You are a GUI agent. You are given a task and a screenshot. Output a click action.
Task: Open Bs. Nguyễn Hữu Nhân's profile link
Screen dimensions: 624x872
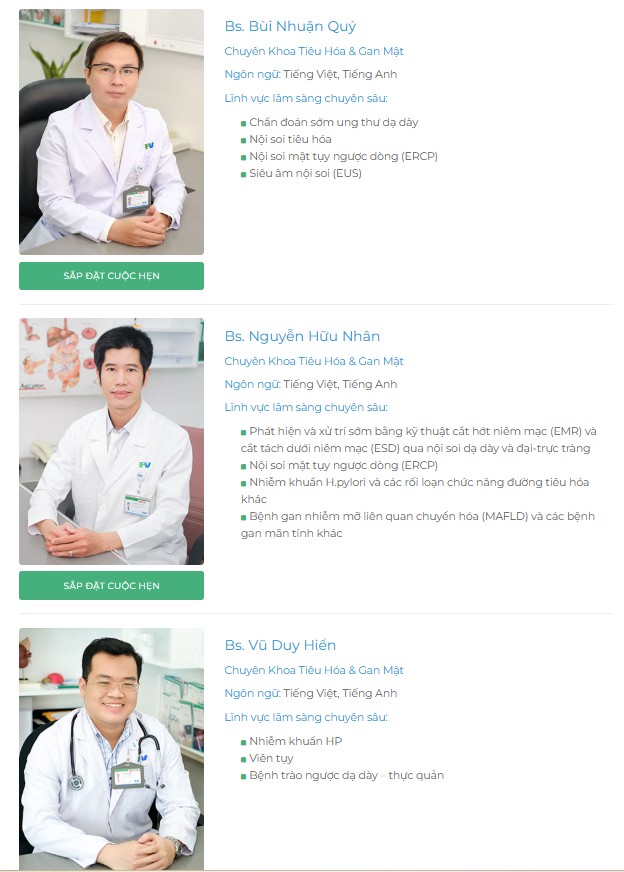click(x=302, y=336)
